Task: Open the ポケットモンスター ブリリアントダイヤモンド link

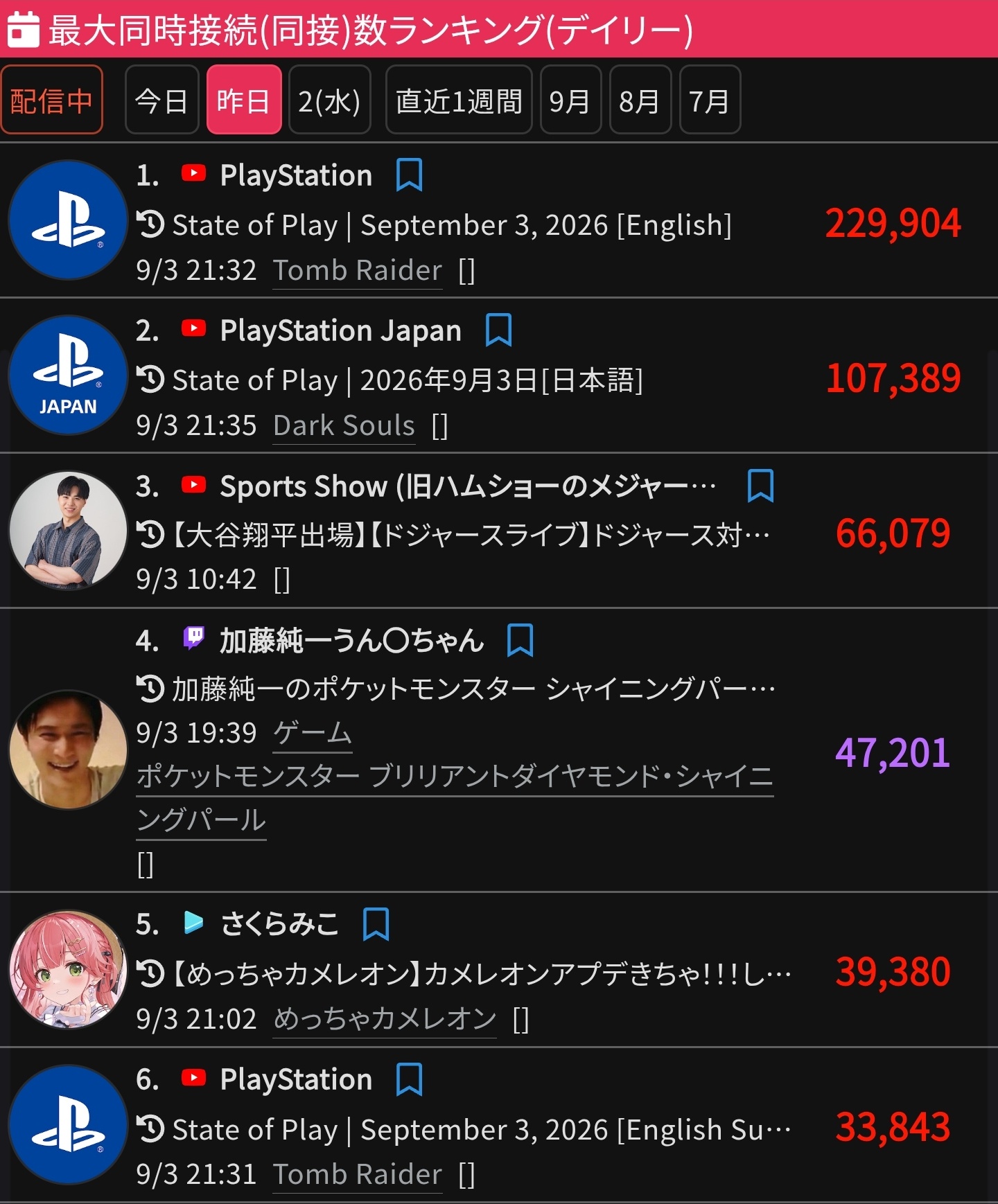Action: pos(455,798)
